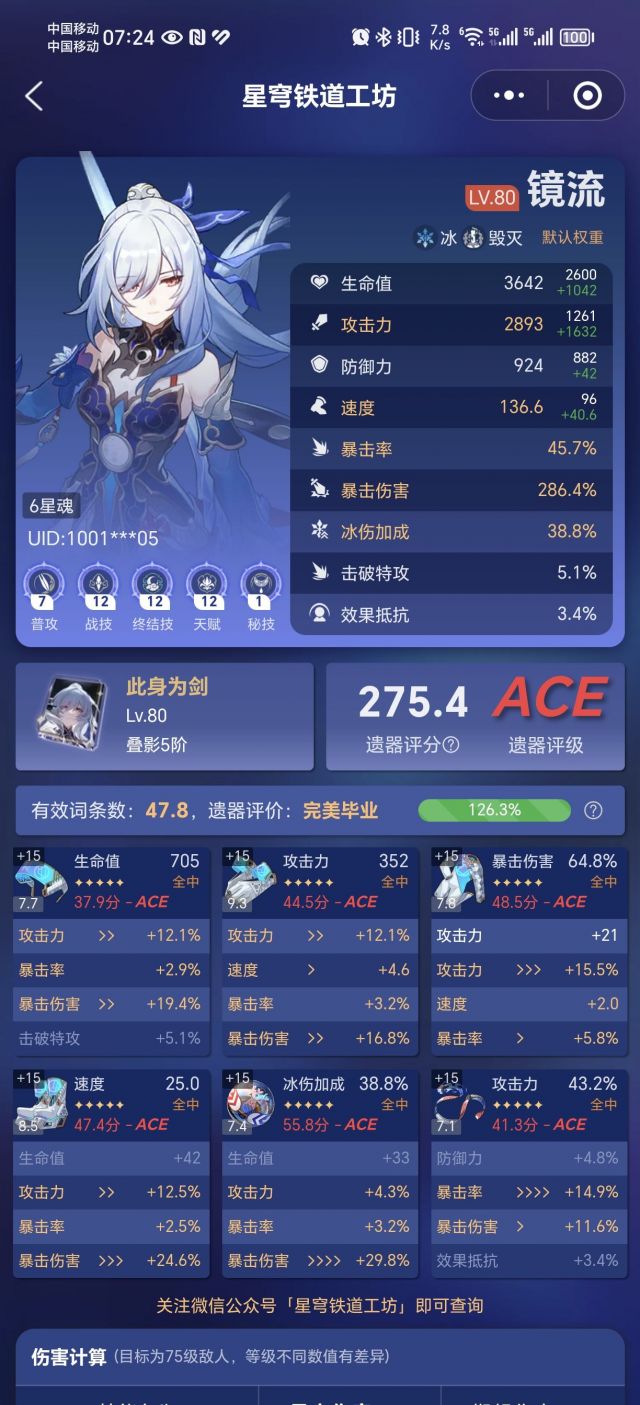Viewport: 640px width, 1405px height.
Task: Open the 生命值 705 relic card
Action: tap(111, 951)
